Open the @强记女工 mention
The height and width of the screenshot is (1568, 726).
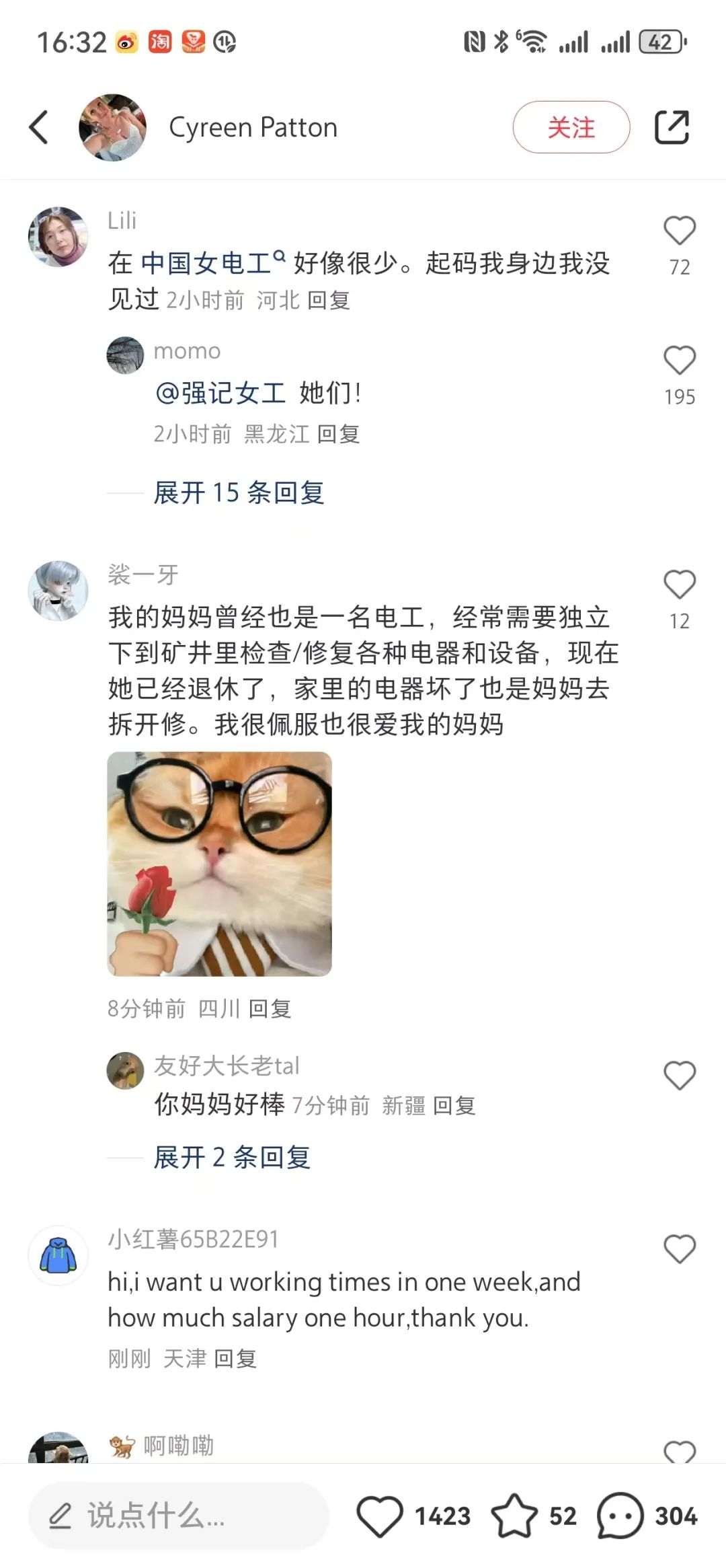[220, 393]
